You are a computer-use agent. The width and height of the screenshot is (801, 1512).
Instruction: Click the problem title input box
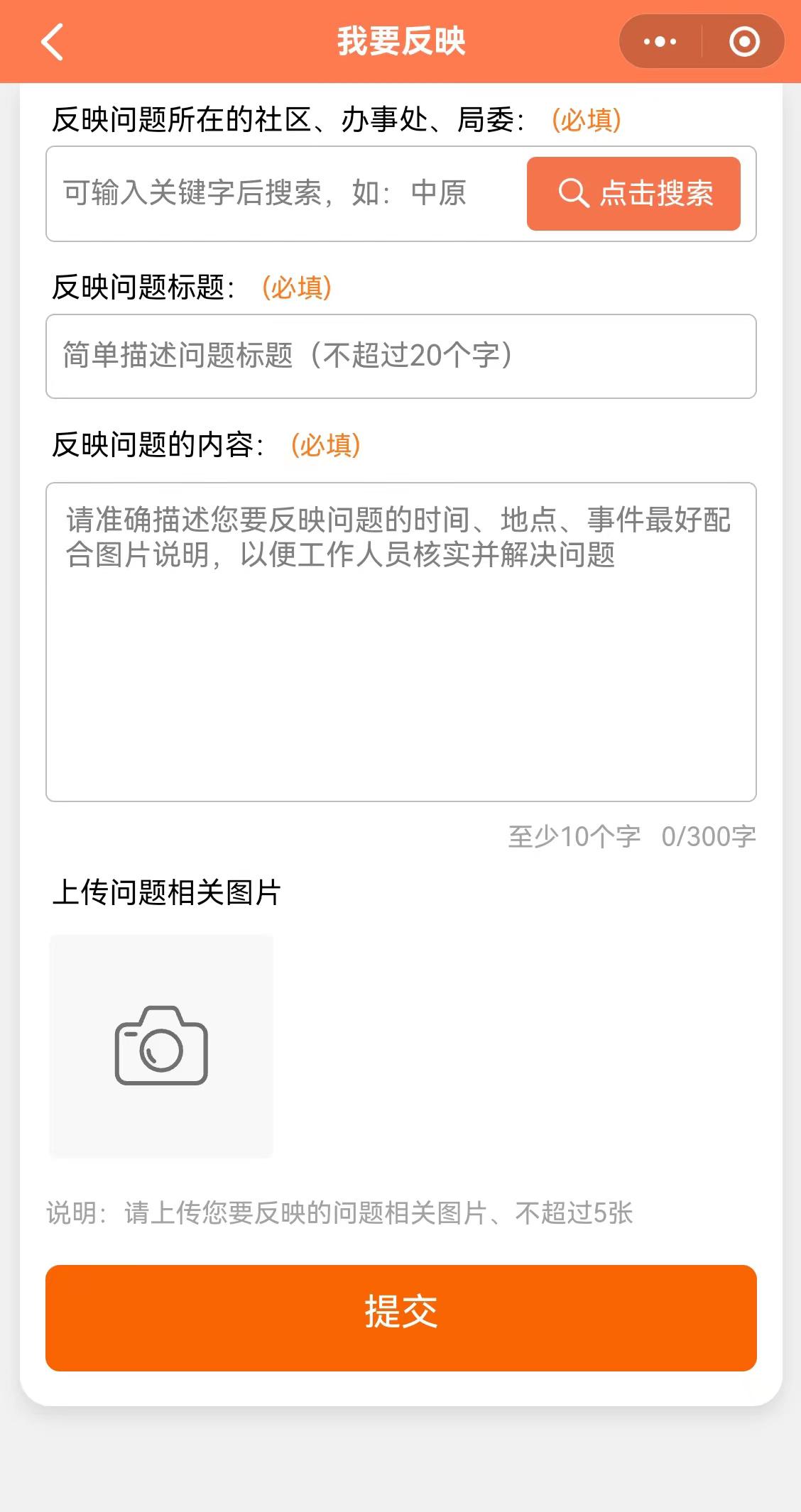400,356
